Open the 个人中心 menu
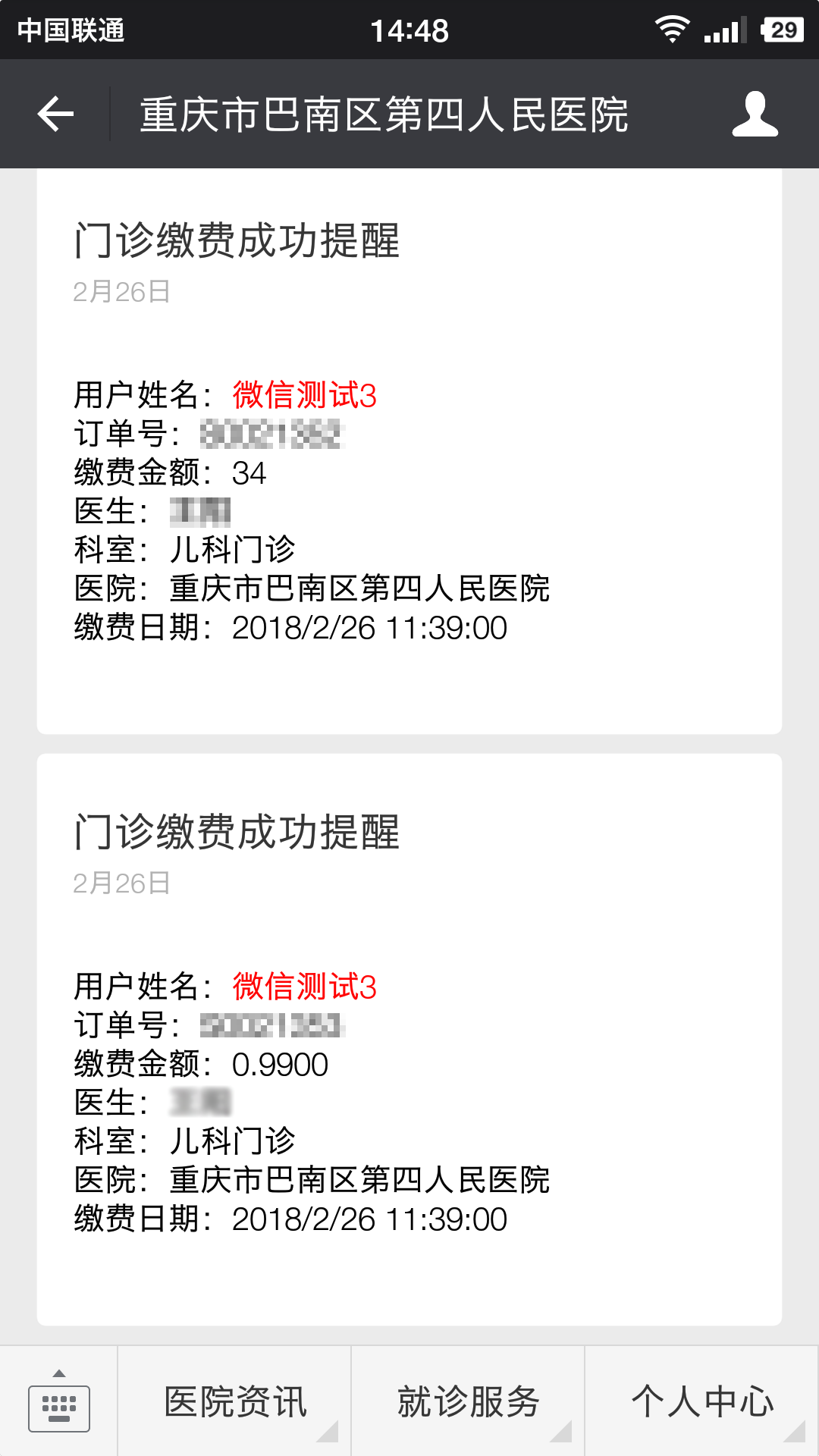The width and height of the screenshot is (819, 1456). (x=702, y=1402)
